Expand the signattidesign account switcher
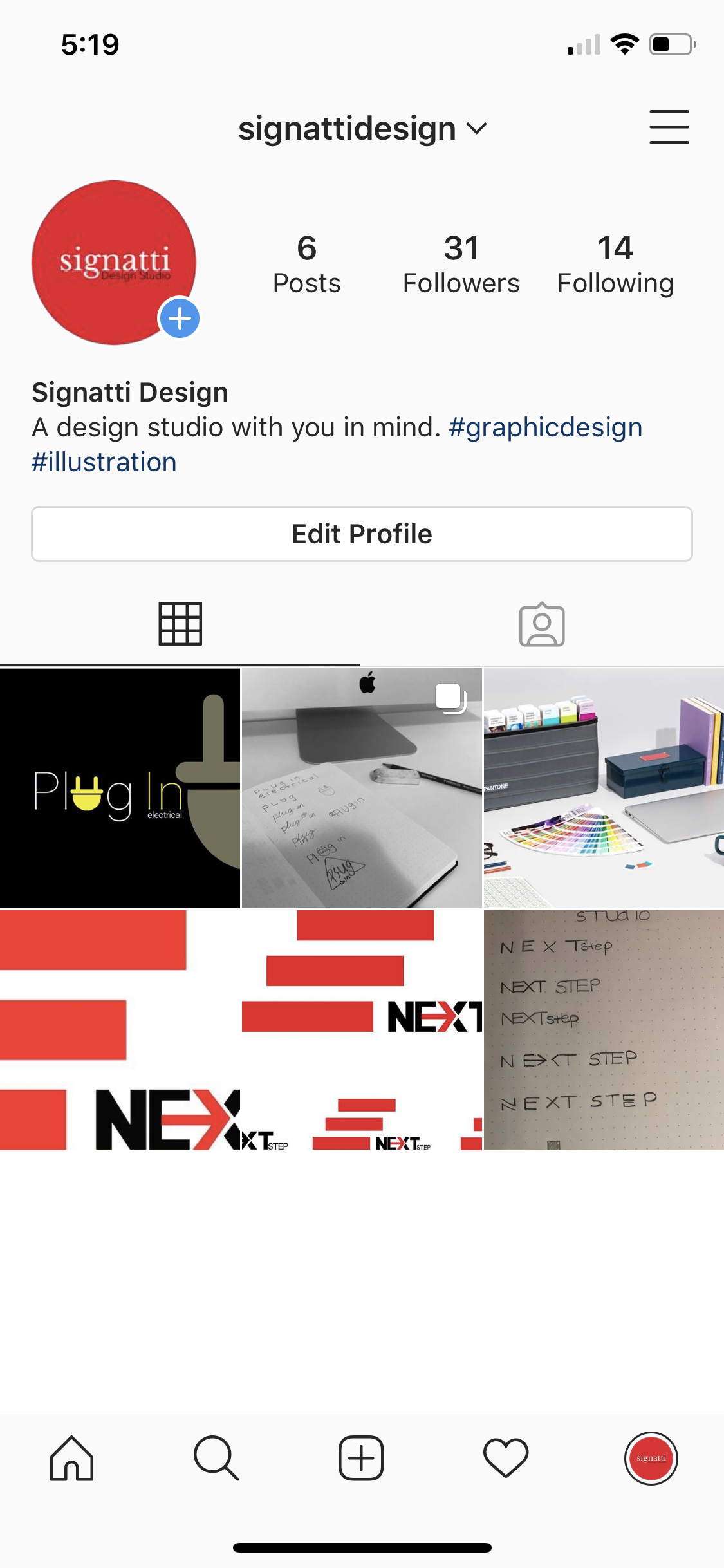 [362, 129]
